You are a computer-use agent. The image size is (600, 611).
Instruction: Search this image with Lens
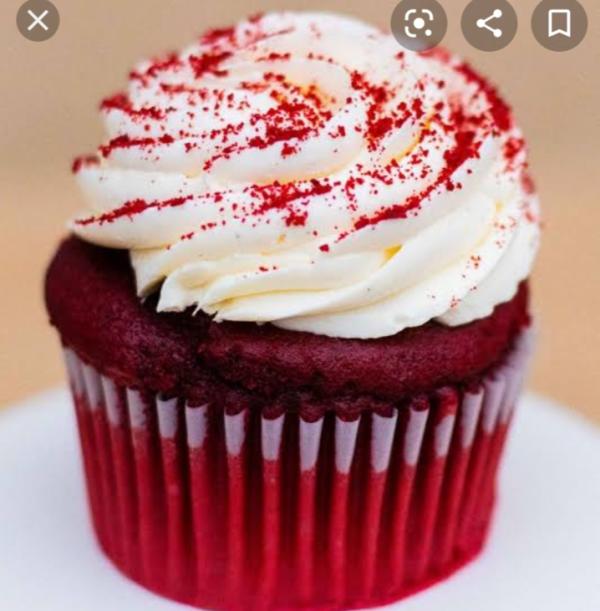pos(419,22)
